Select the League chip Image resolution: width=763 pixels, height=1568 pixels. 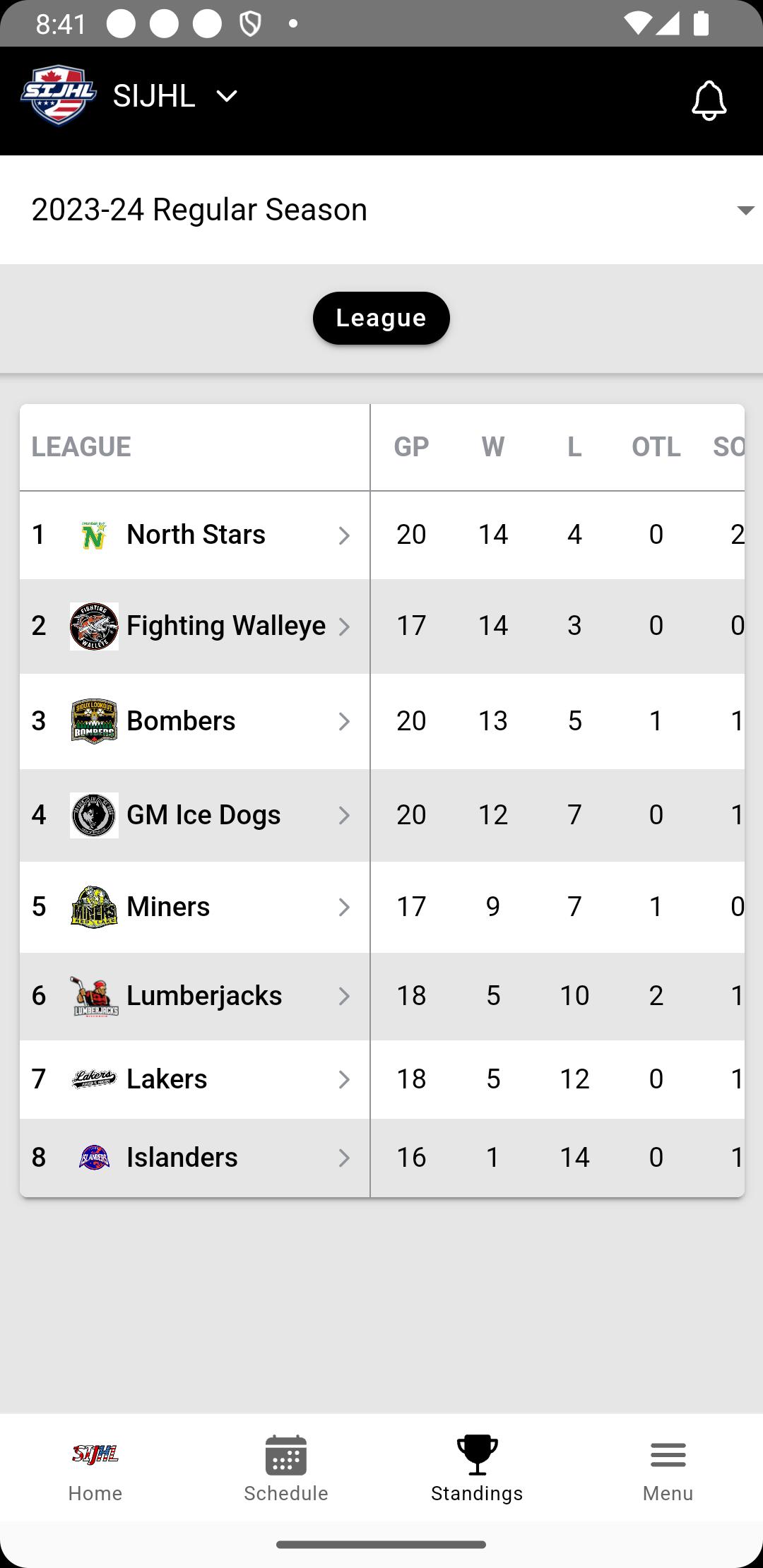(381, 318)
